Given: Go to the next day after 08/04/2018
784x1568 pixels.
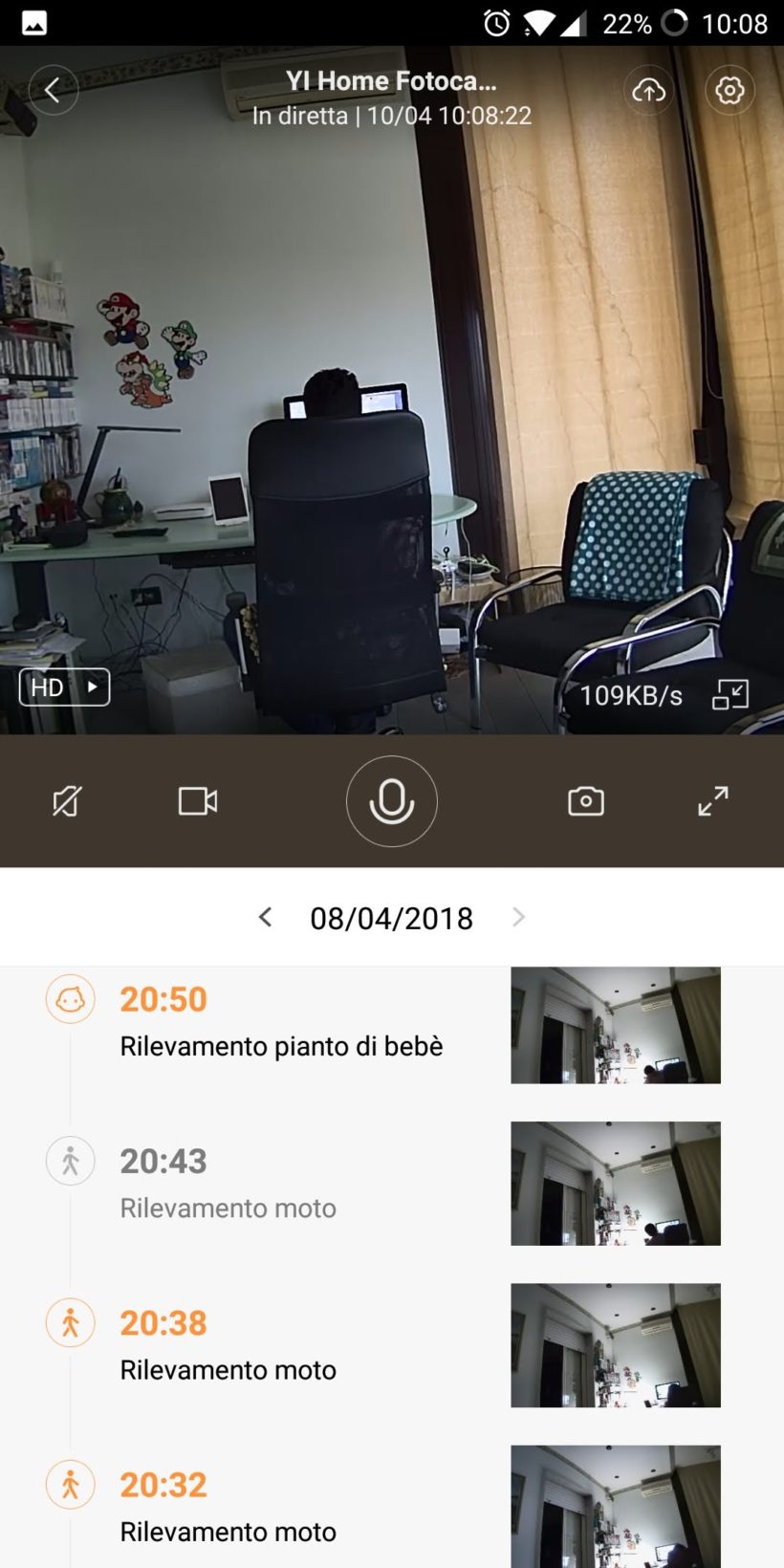Looking at the screenshot, I should point(518,918).
